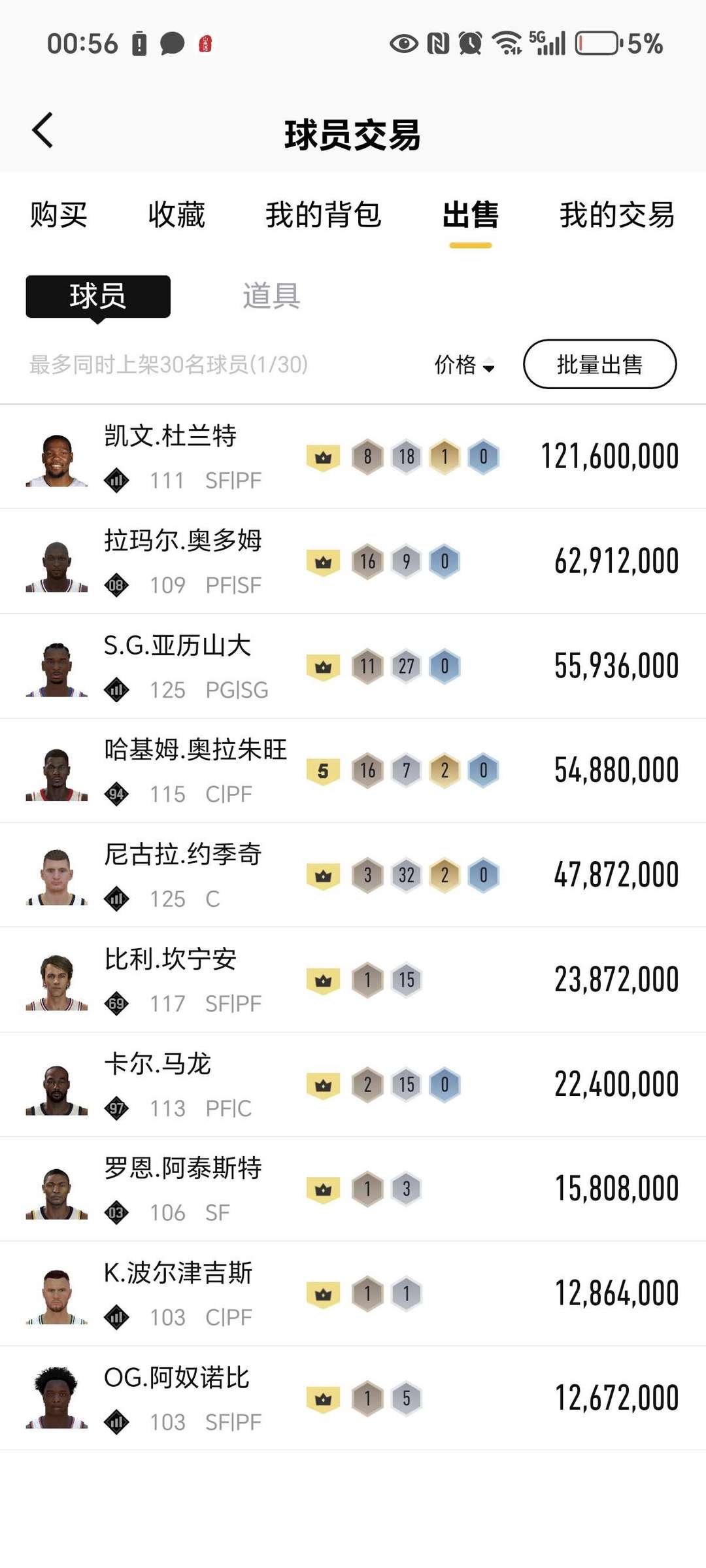
Task: Switch to the 我的背包 tab
Action: pos(324,215)
